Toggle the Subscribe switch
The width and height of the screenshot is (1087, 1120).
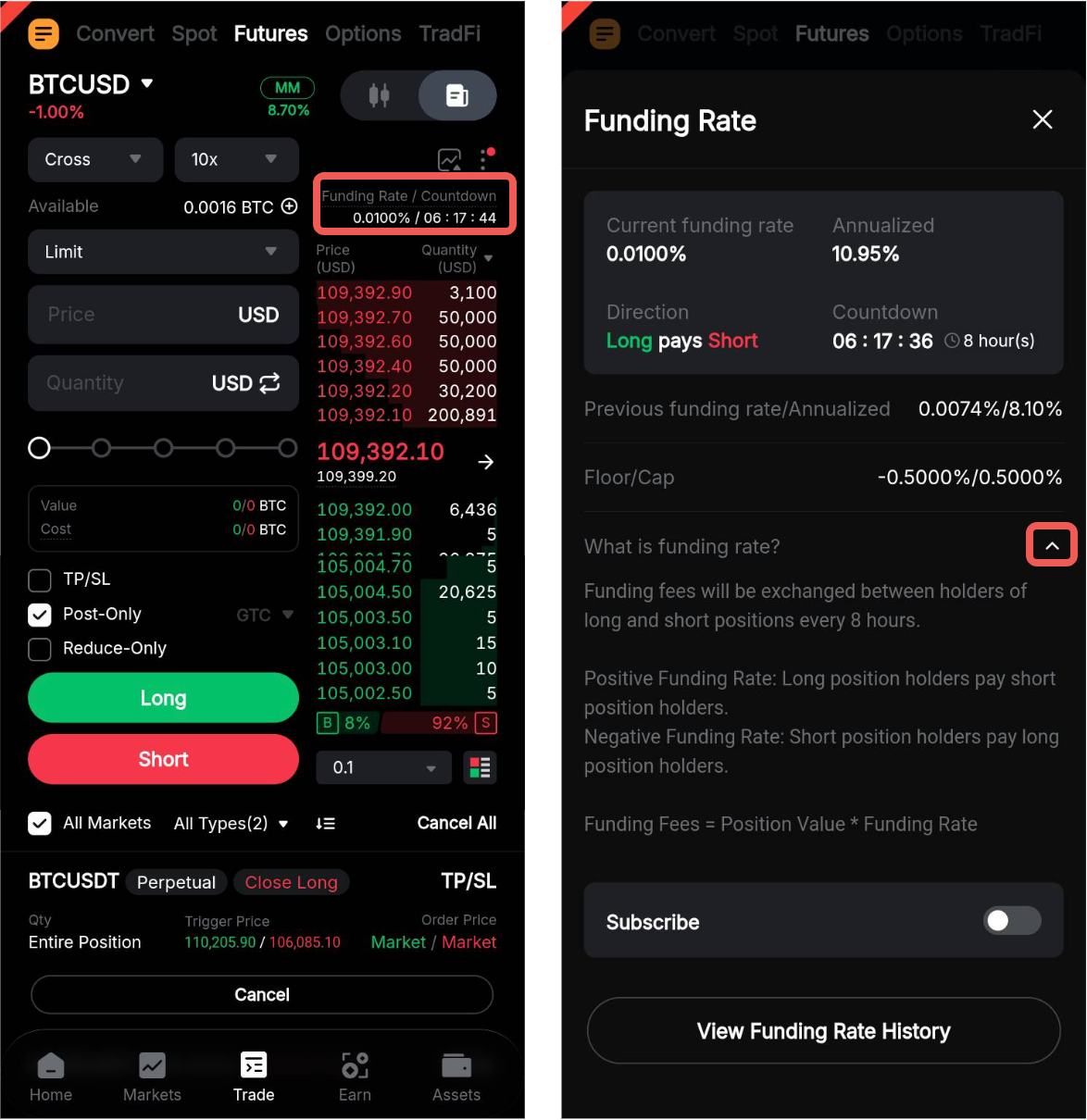click(x=1011, y=920)
